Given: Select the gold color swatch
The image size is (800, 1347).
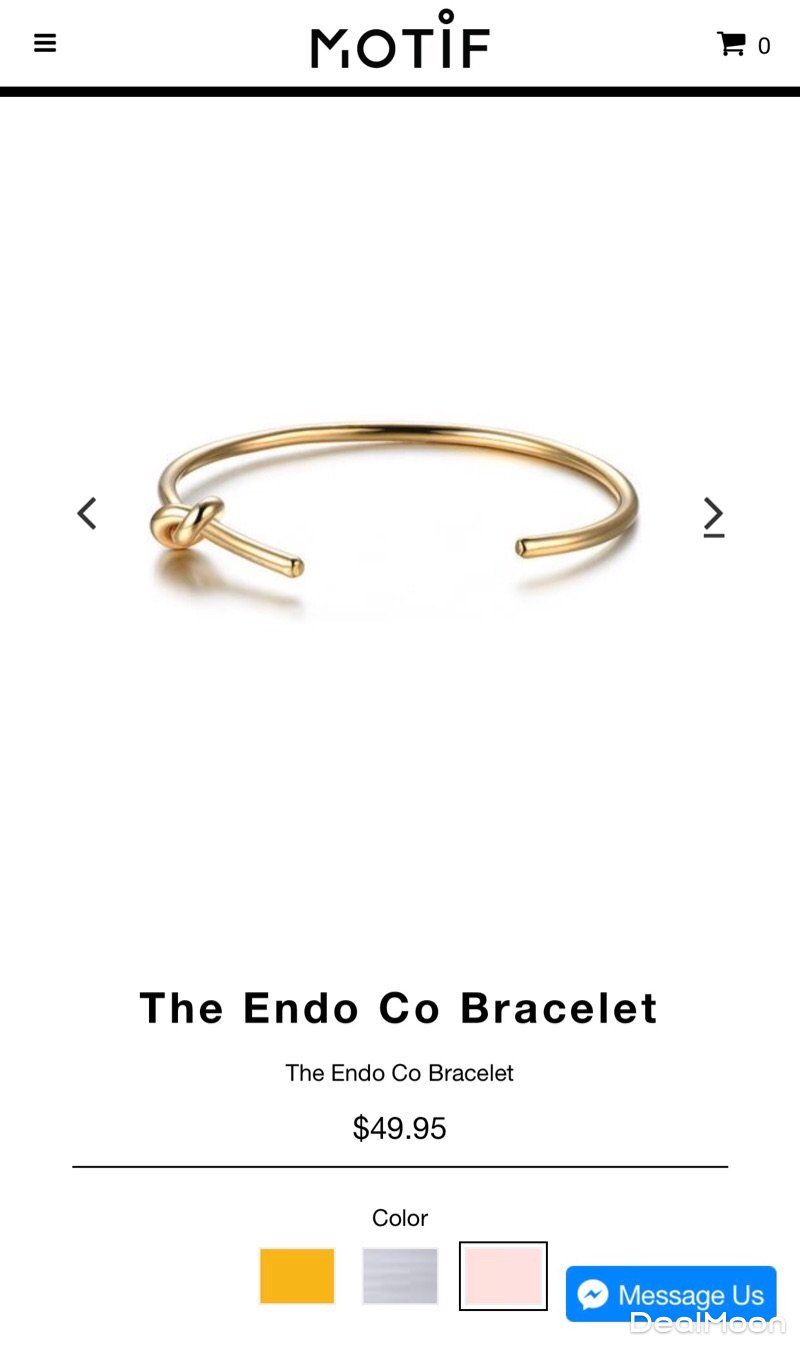Looking at the screenshot, I should pos(297,1276).
